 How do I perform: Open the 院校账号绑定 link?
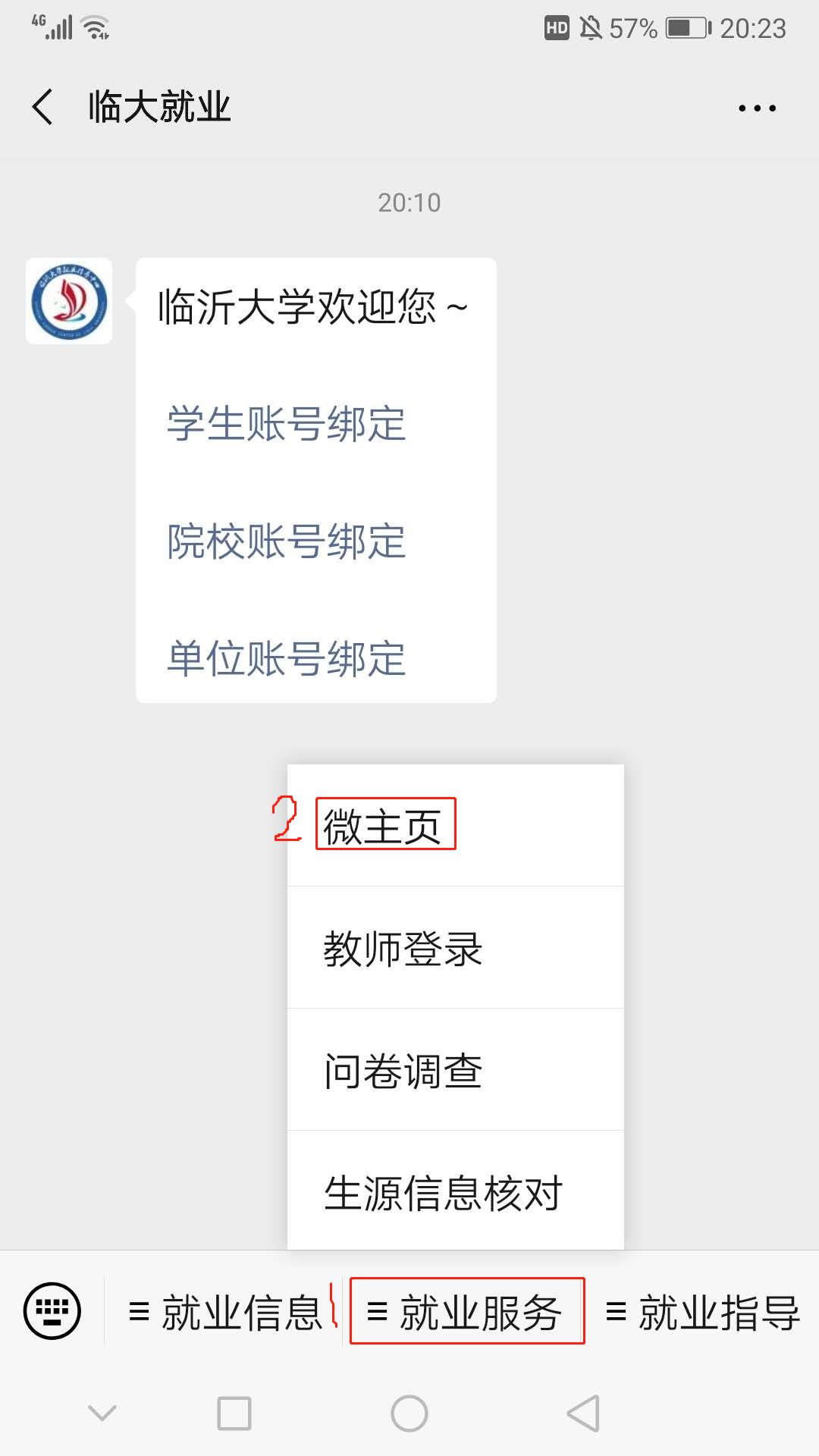click(286, 541)
